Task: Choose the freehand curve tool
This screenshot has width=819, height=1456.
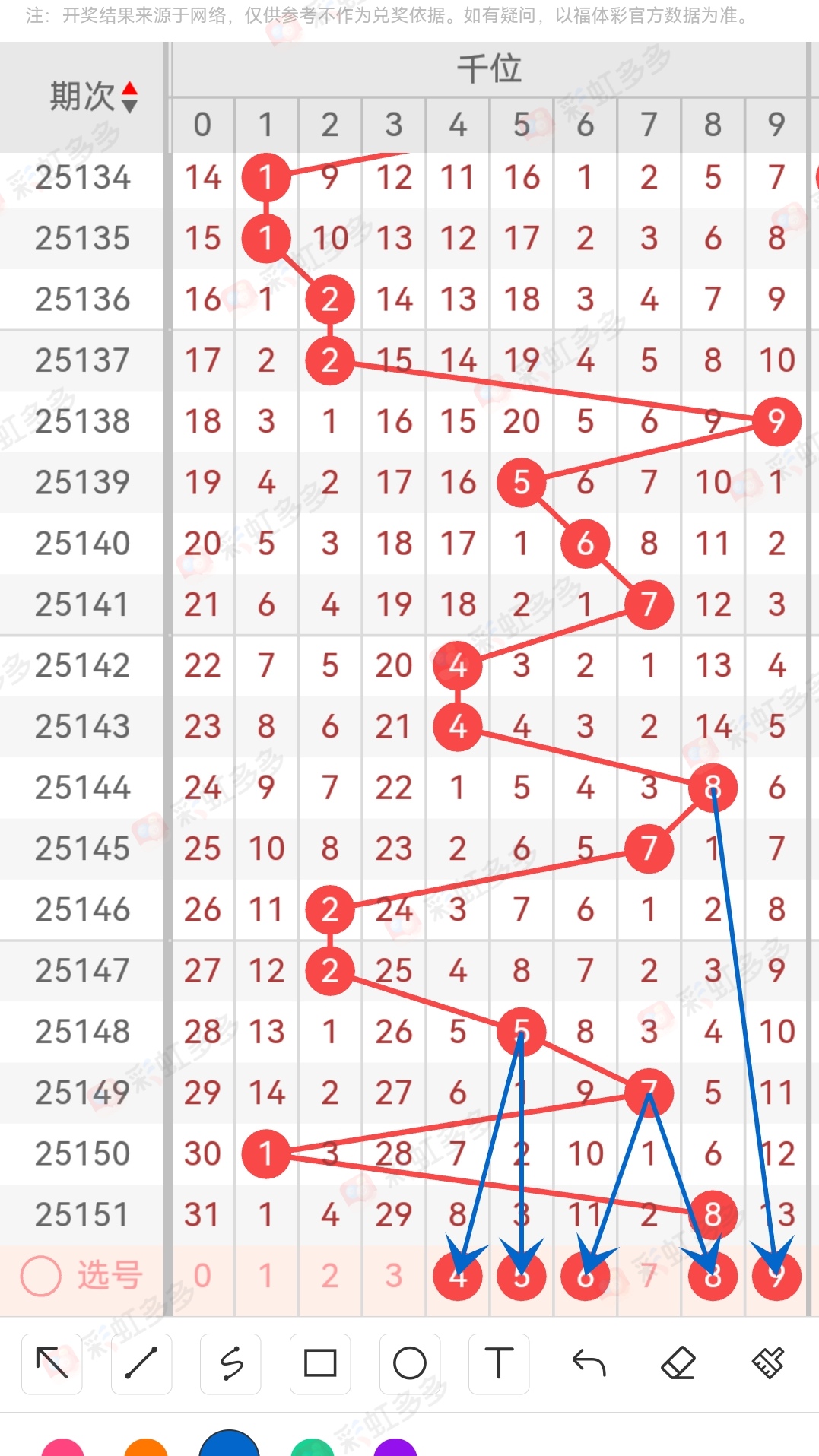Action: pos(231,1363)
